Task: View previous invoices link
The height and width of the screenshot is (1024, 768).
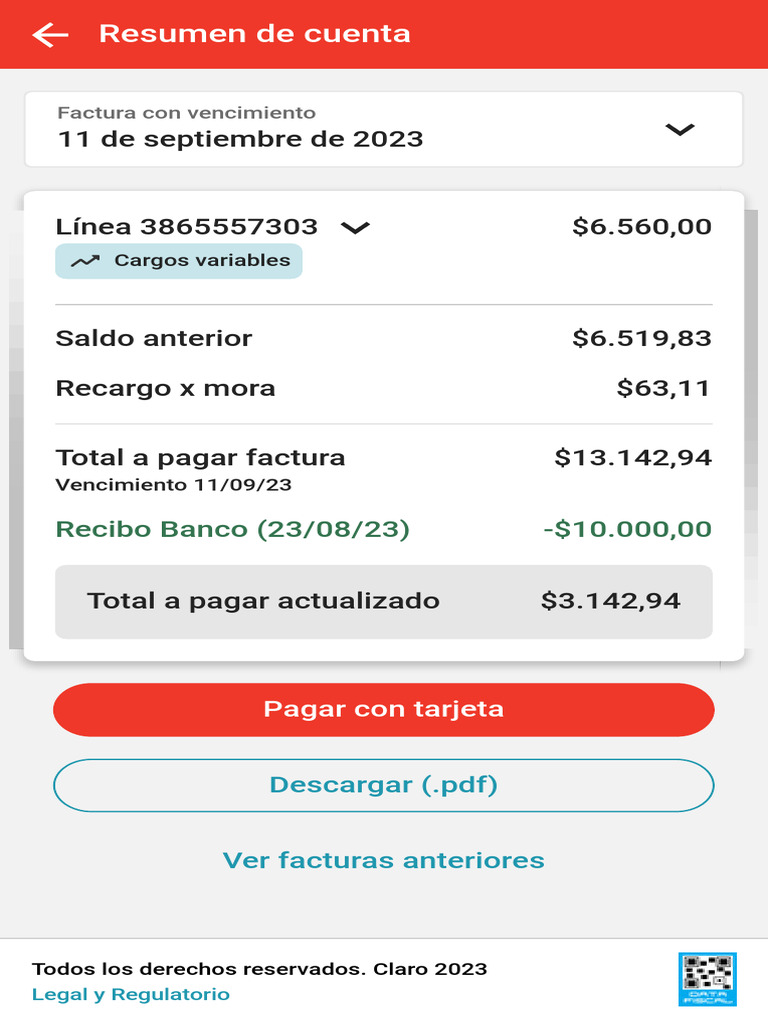Action: click(x=384, y=861)
